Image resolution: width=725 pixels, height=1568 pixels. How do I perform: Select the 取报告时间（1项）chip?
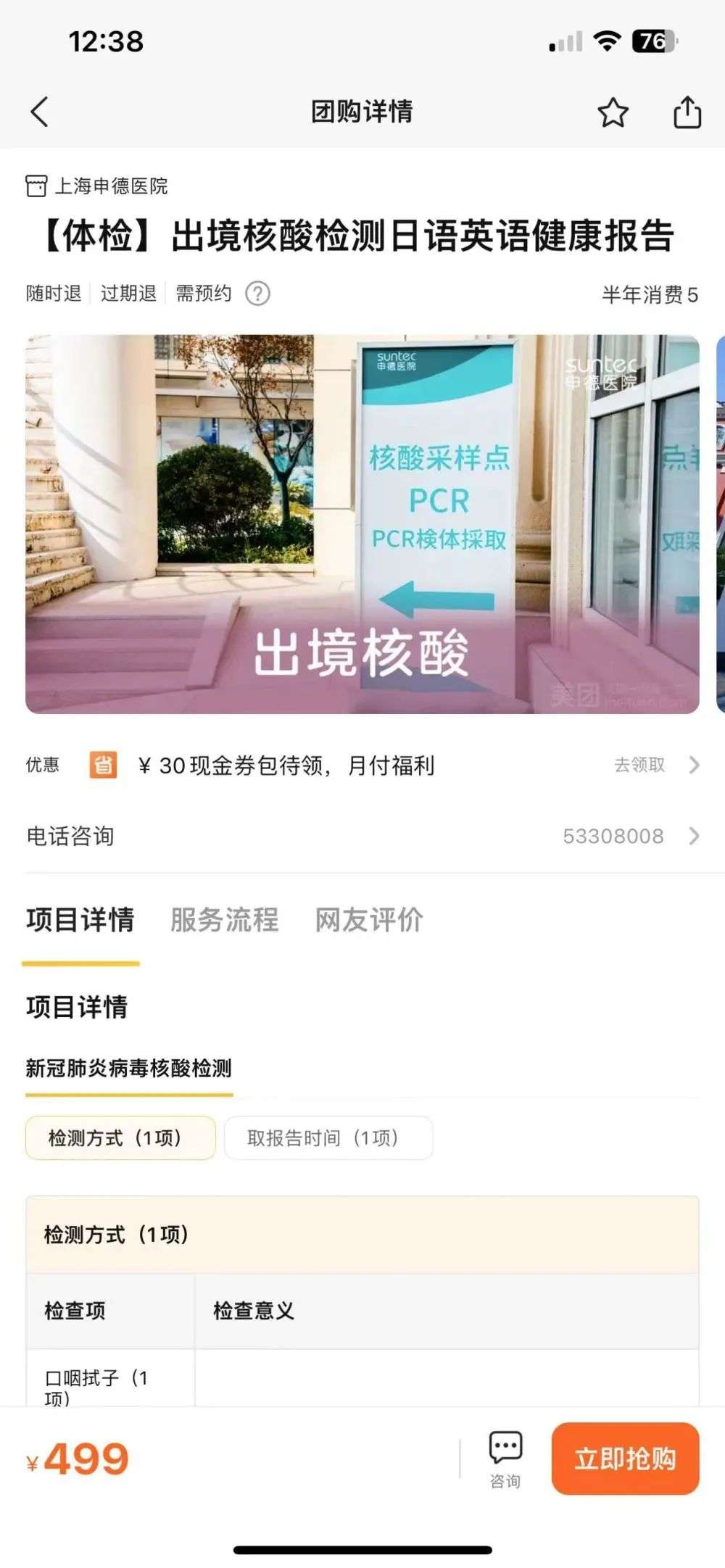point(328,1137)
